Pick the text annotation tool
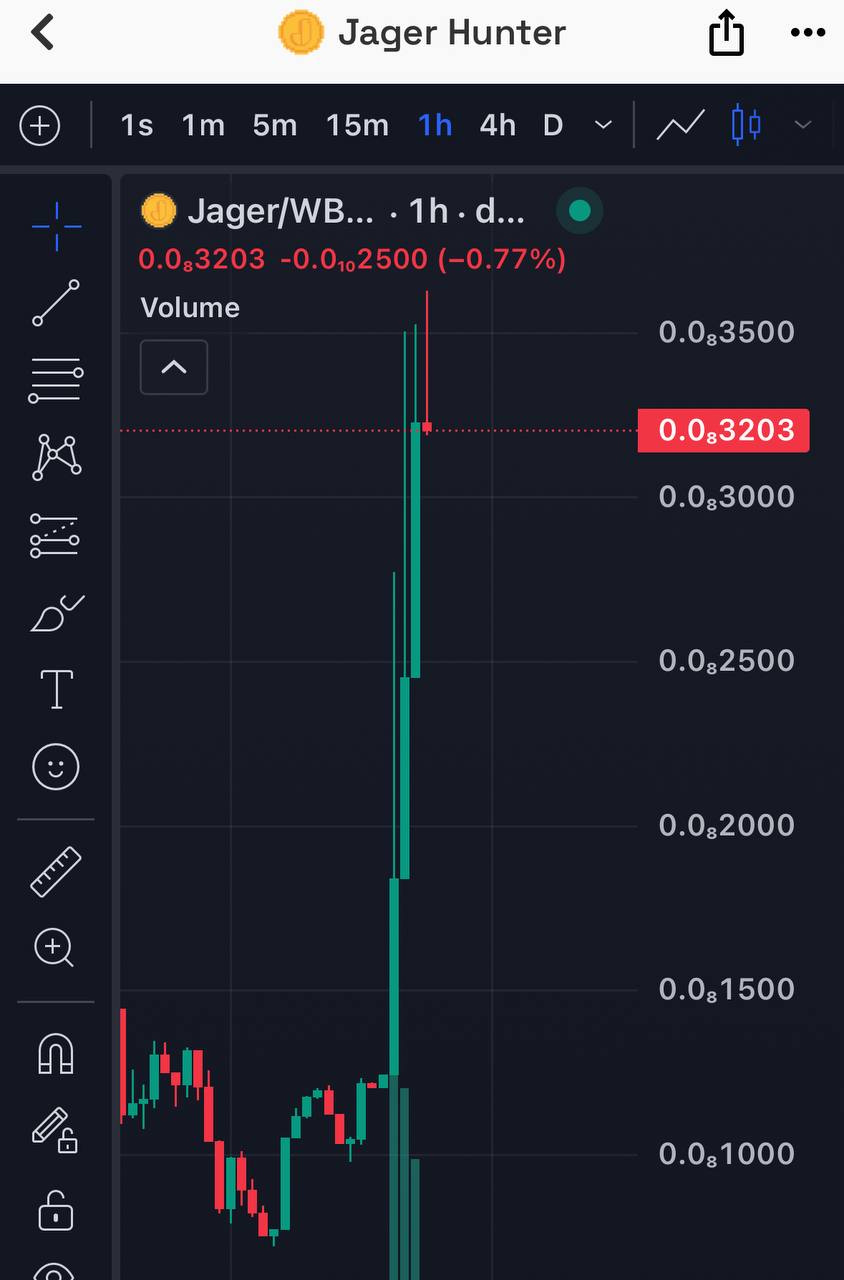 coord(56,689)
